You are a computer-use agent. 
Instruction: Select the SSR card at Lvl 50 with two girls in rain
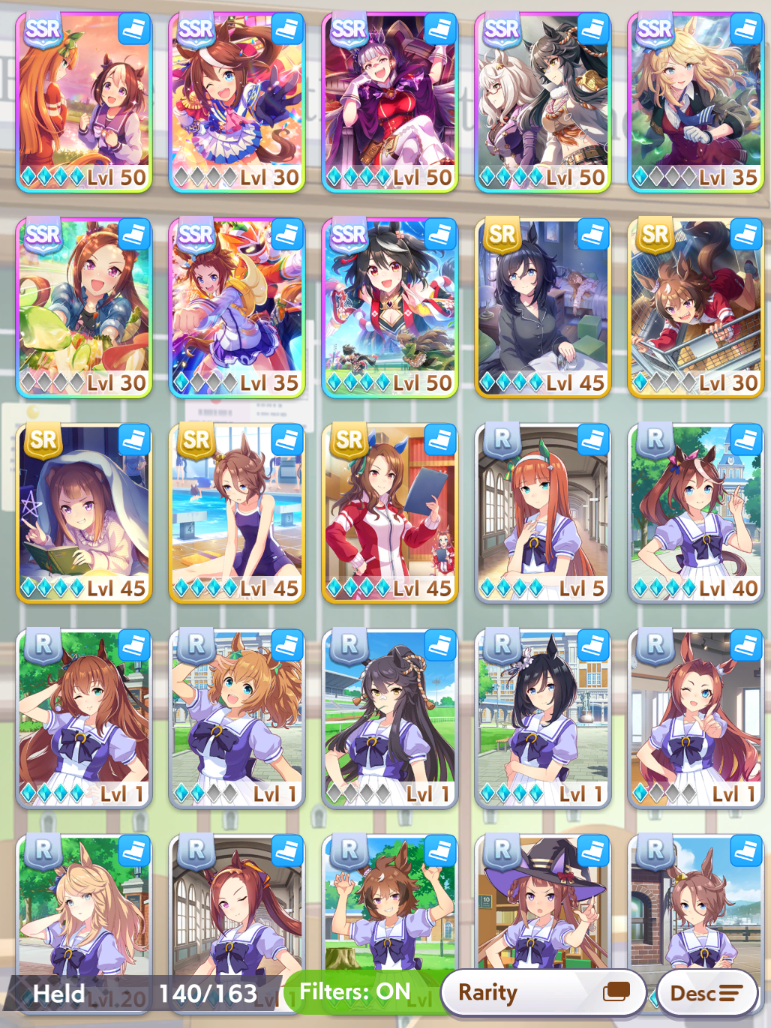[x=543, y=103]
